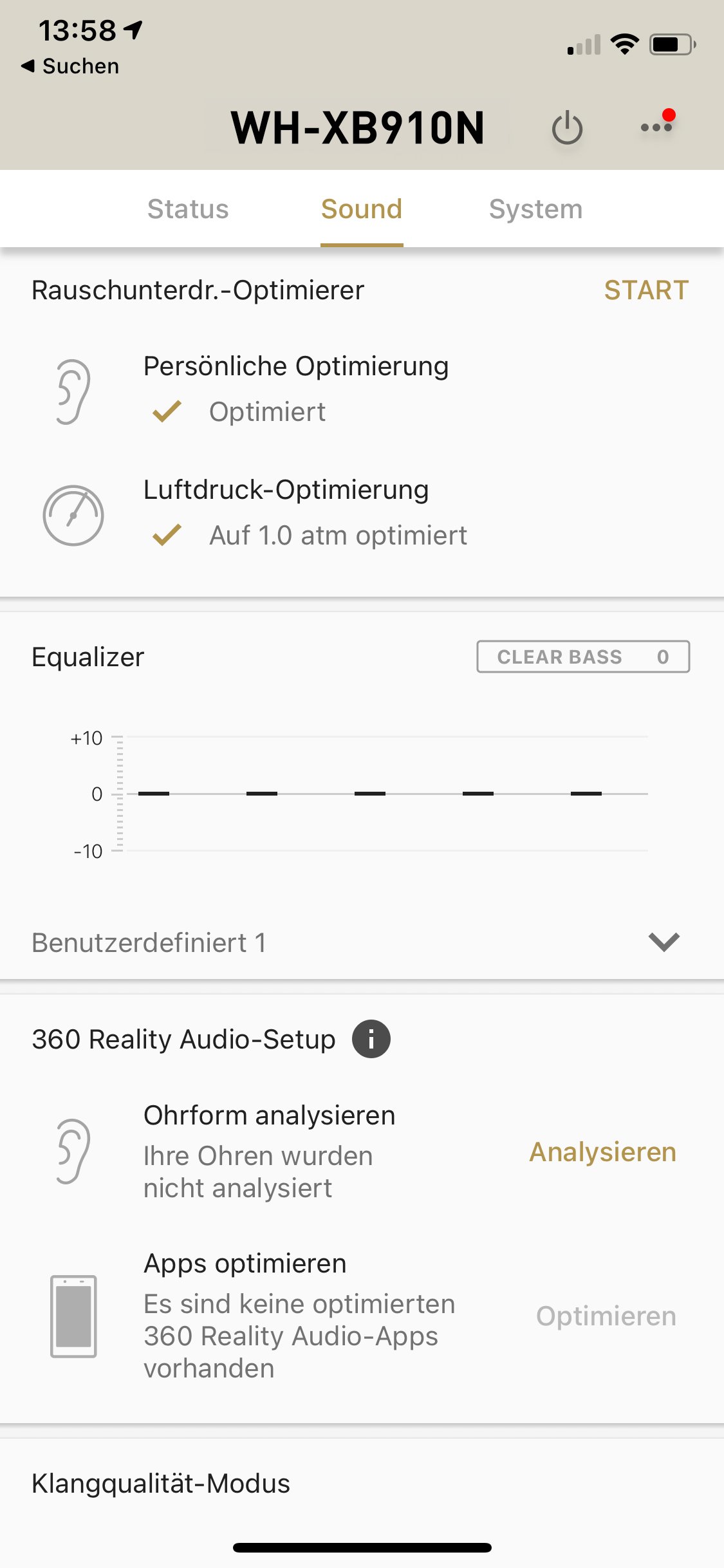Switch to the Status tab

[188, 209]
